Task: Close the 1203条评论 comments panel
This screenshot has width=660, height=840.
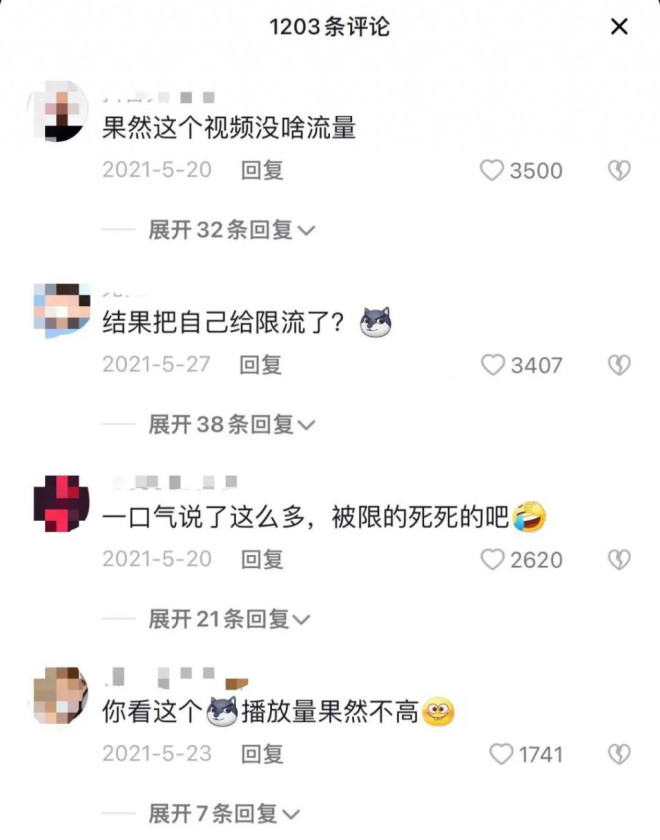Action: [619, 27]
